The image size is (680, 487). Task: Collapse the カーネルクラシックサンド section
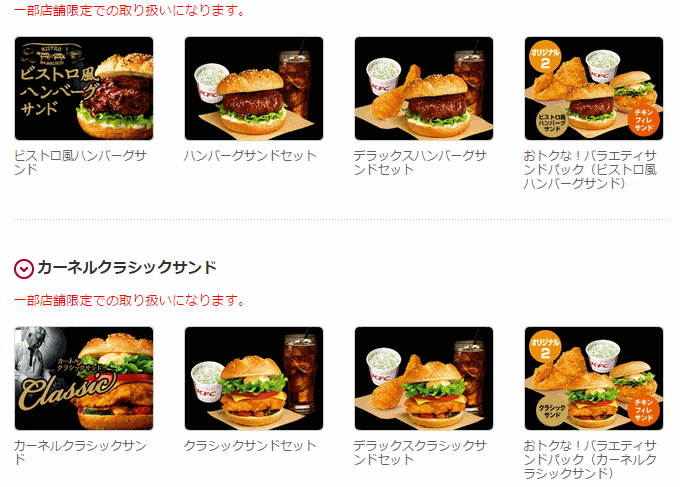pos(24,268)
